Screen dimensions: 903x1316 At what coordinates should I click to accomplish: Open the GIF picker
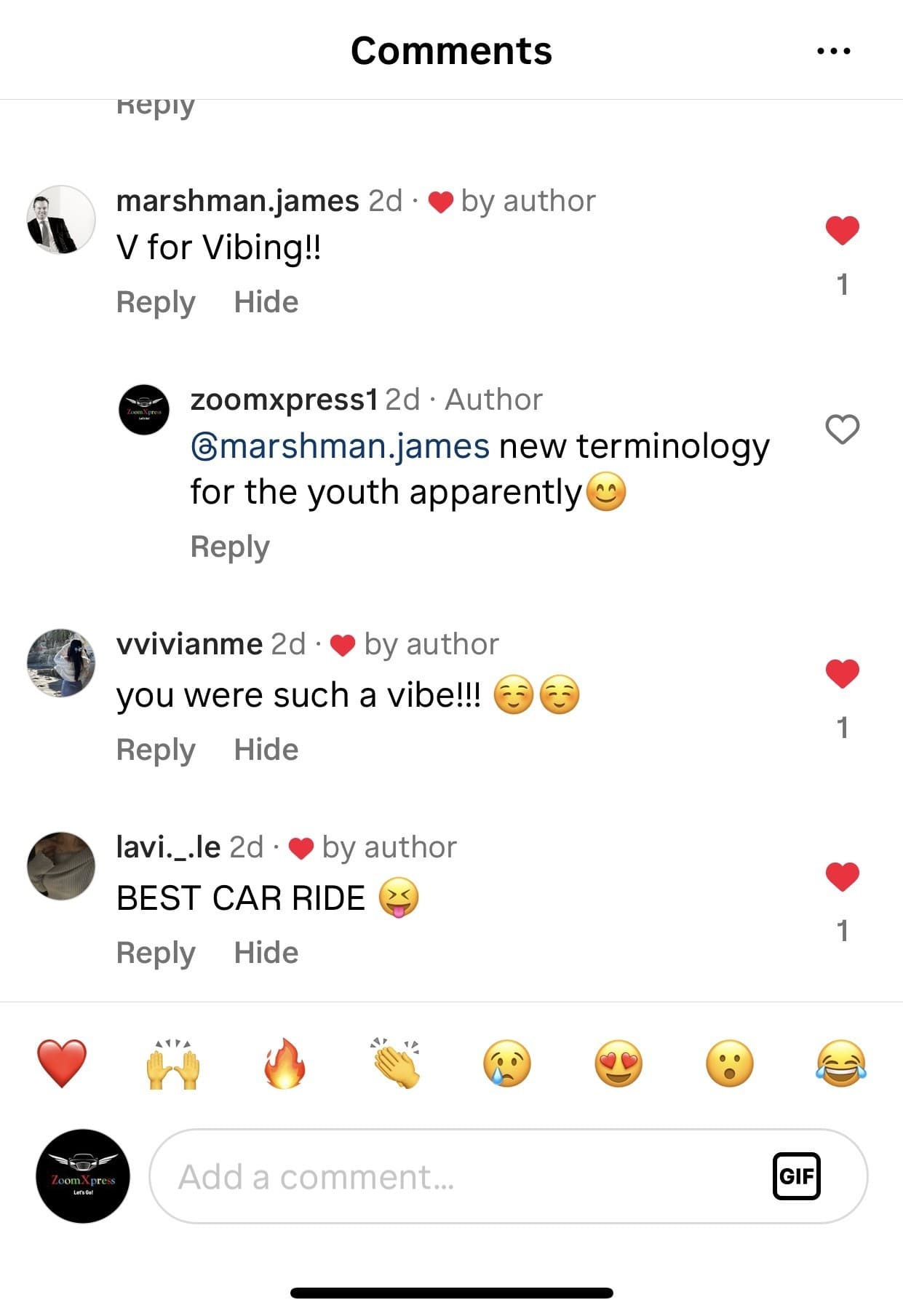[795, 1176]
